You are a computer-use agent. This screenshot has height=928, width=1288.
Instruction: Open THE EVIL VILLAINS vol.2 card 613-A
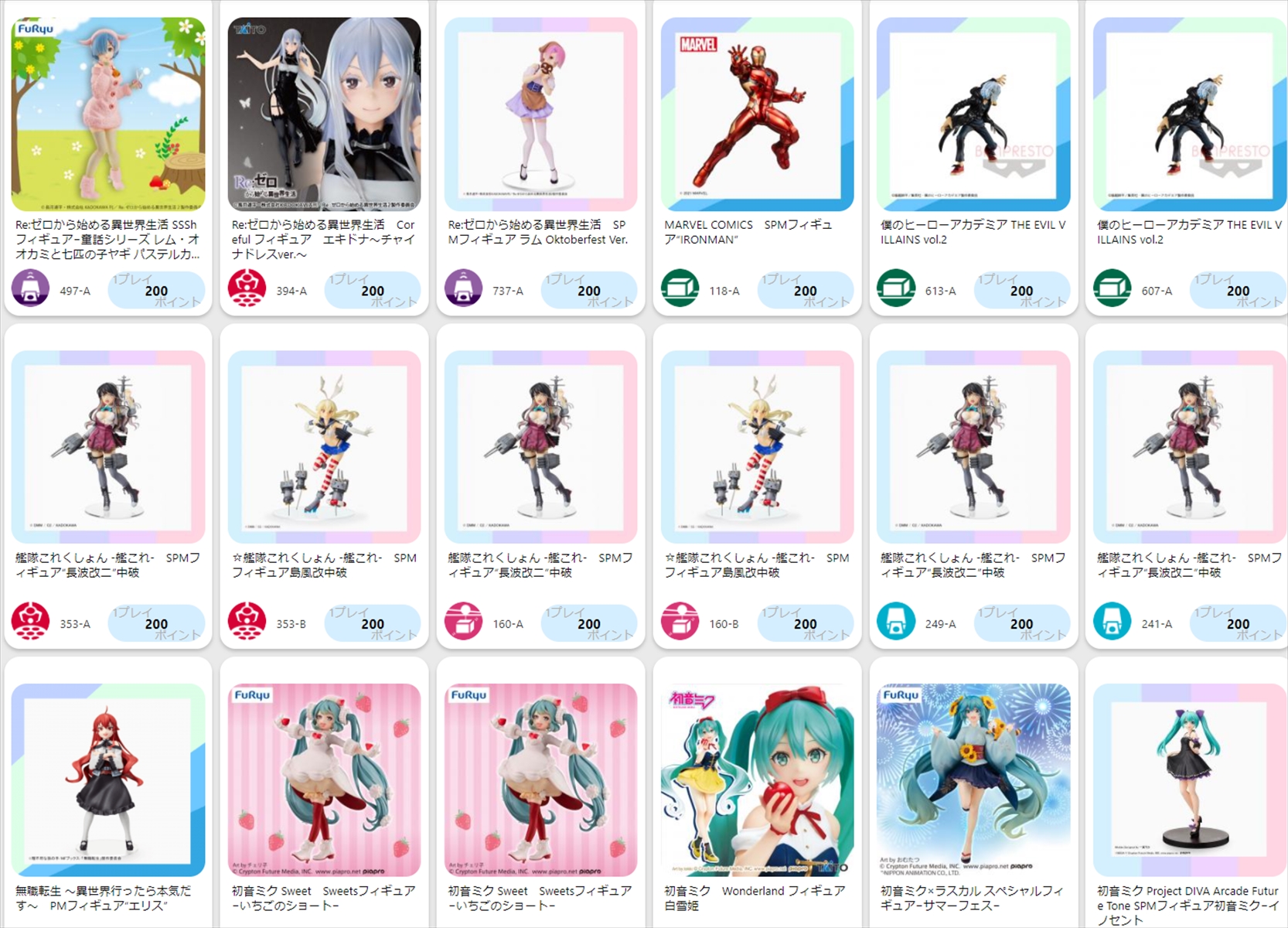(x=973, y=116)
